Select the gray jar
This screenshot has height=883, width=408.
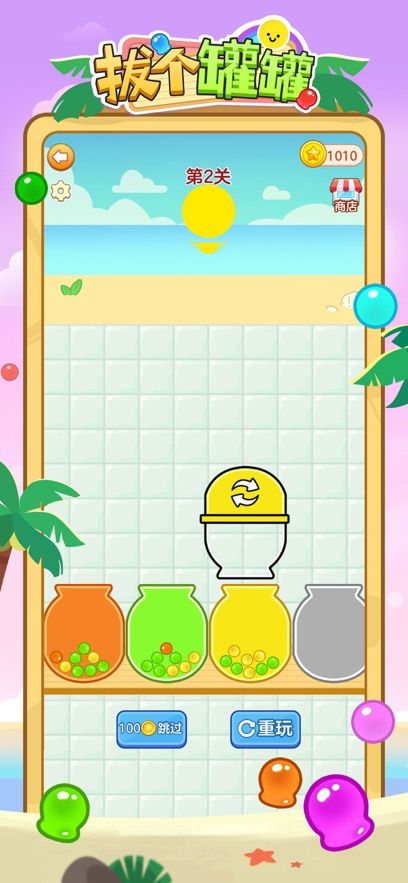[329, 633]
